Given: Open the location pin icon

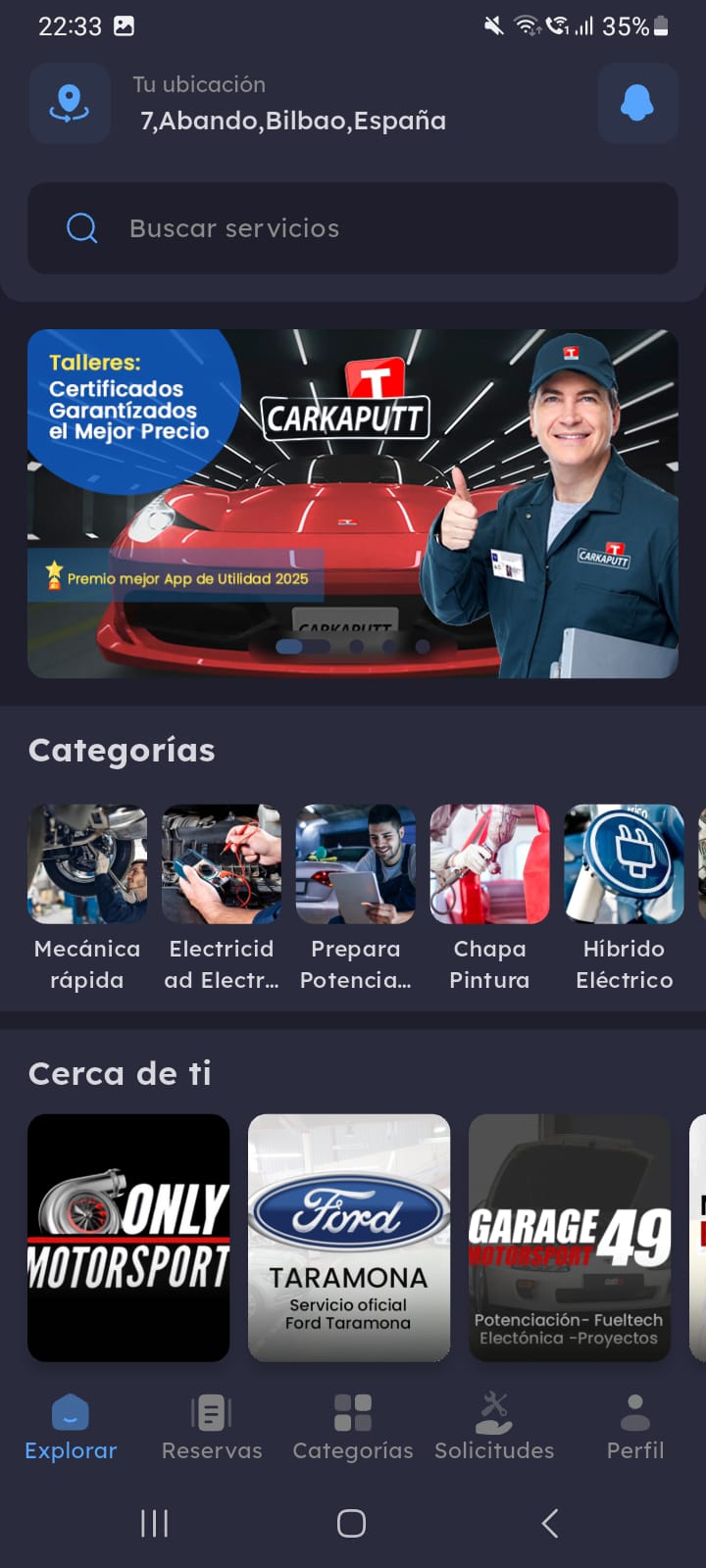Looking at the screenshot, I should pyautogui.click(x=70, y=103).
